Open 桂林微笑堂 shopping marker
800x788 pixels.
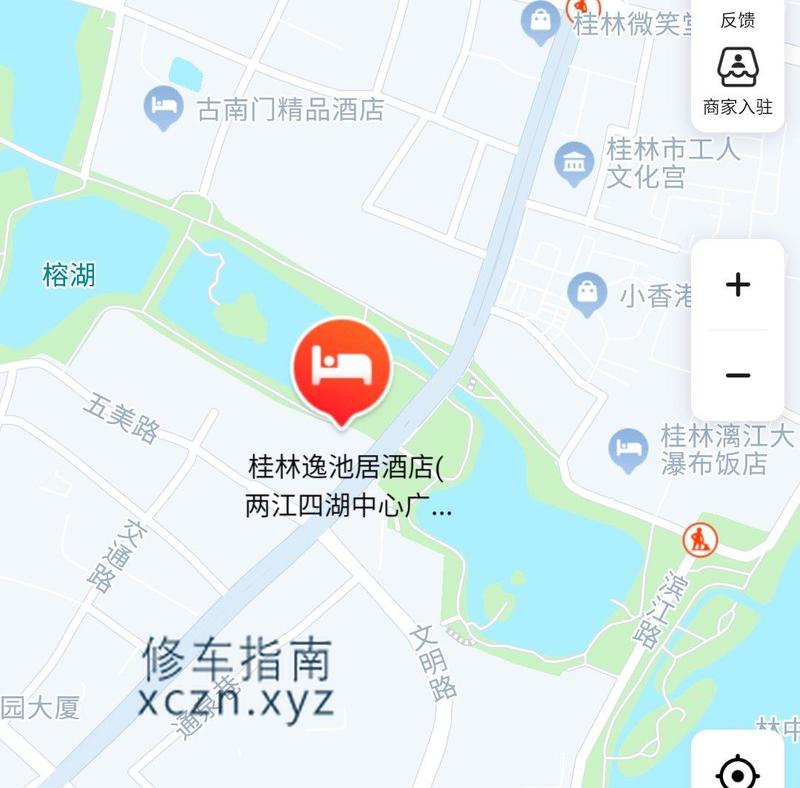[541, 22]
